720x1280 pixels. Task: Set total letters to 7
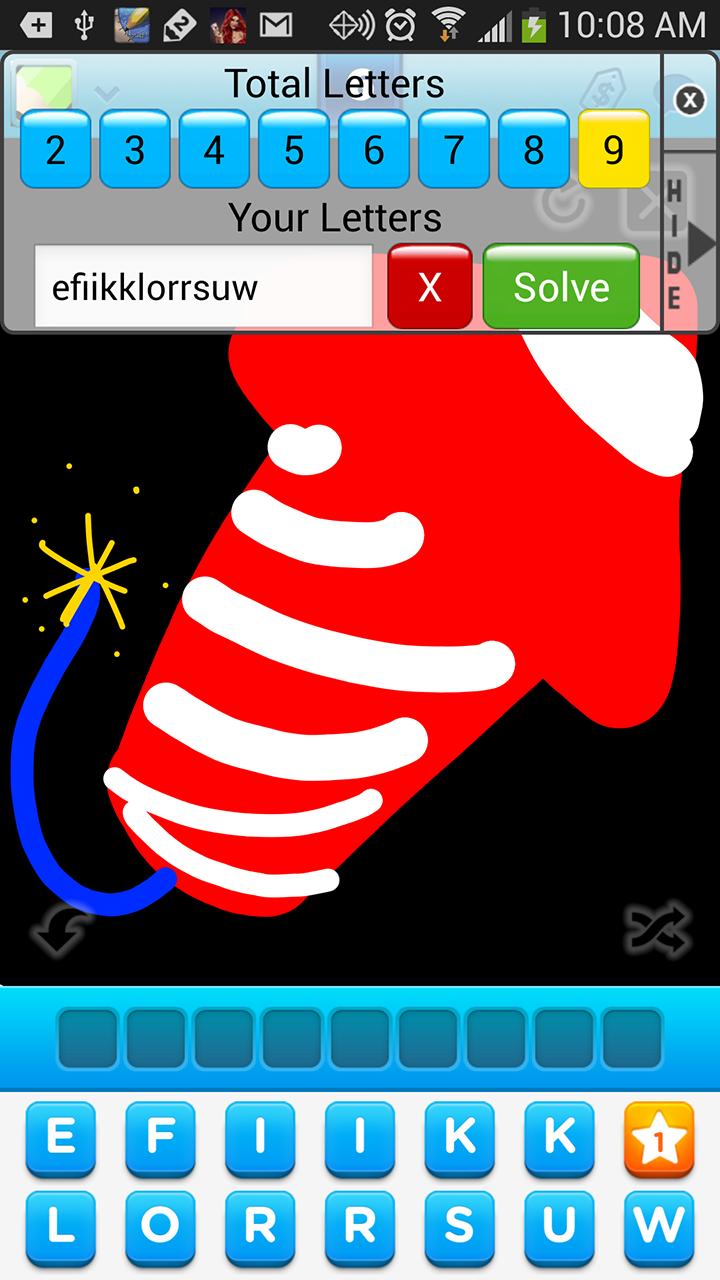(453, 150)
